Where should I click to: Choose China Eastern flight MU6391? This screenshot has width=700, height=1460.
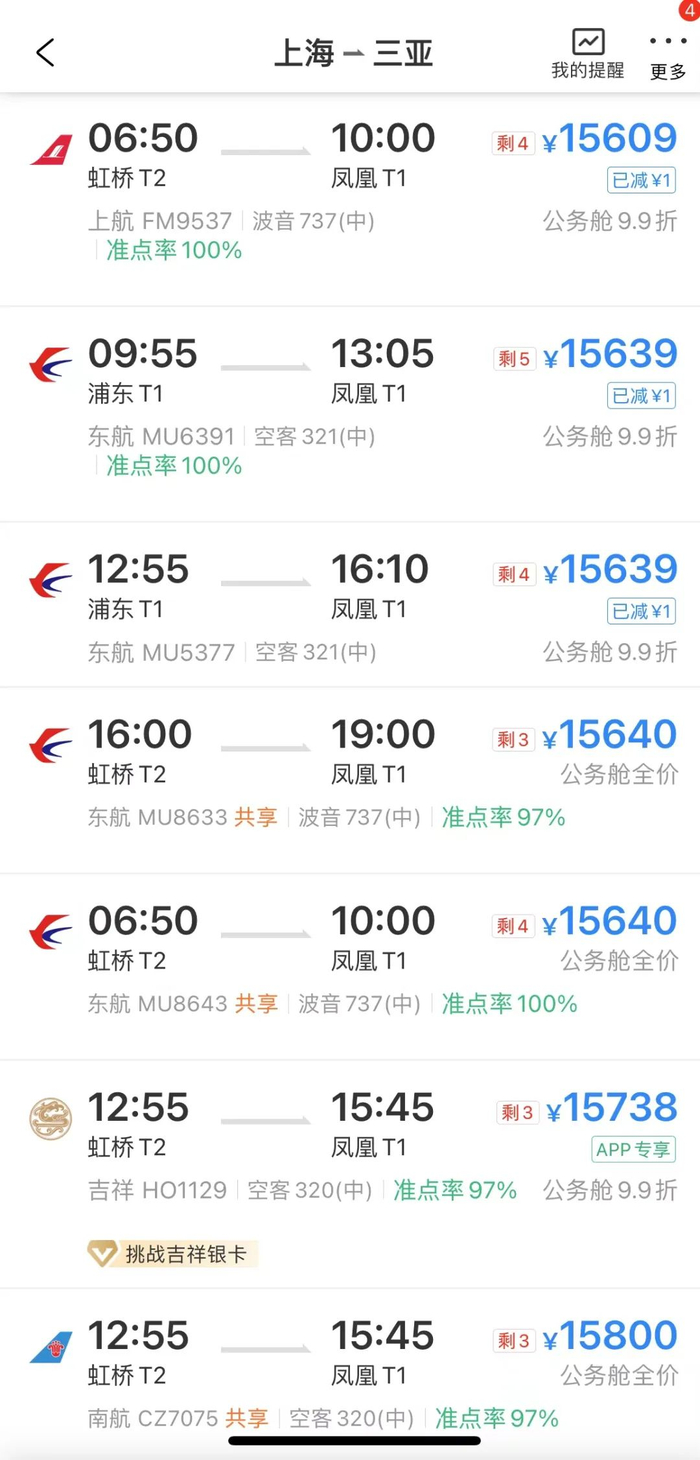point(350,414)
